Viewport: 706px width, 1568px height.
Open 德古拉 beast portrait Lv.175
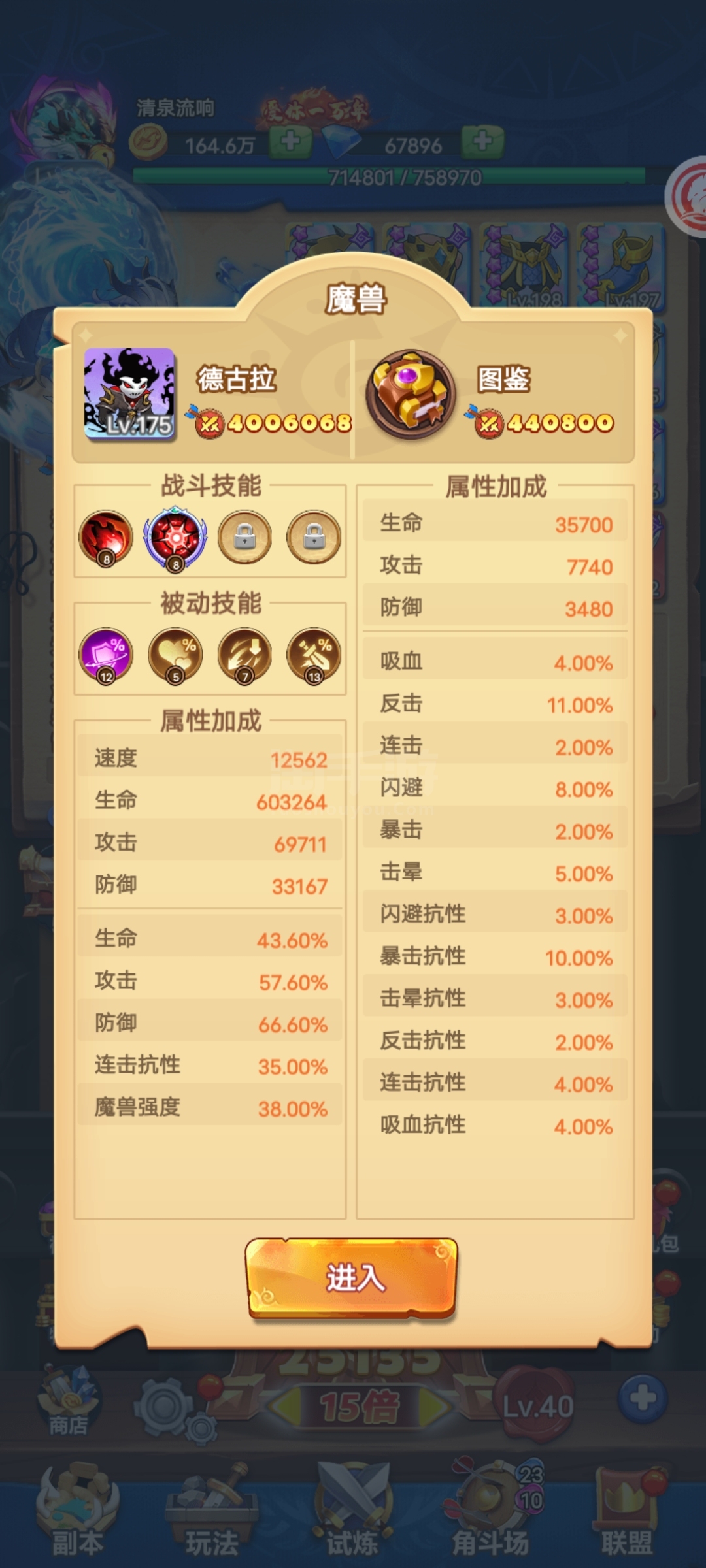click(129, 393)
